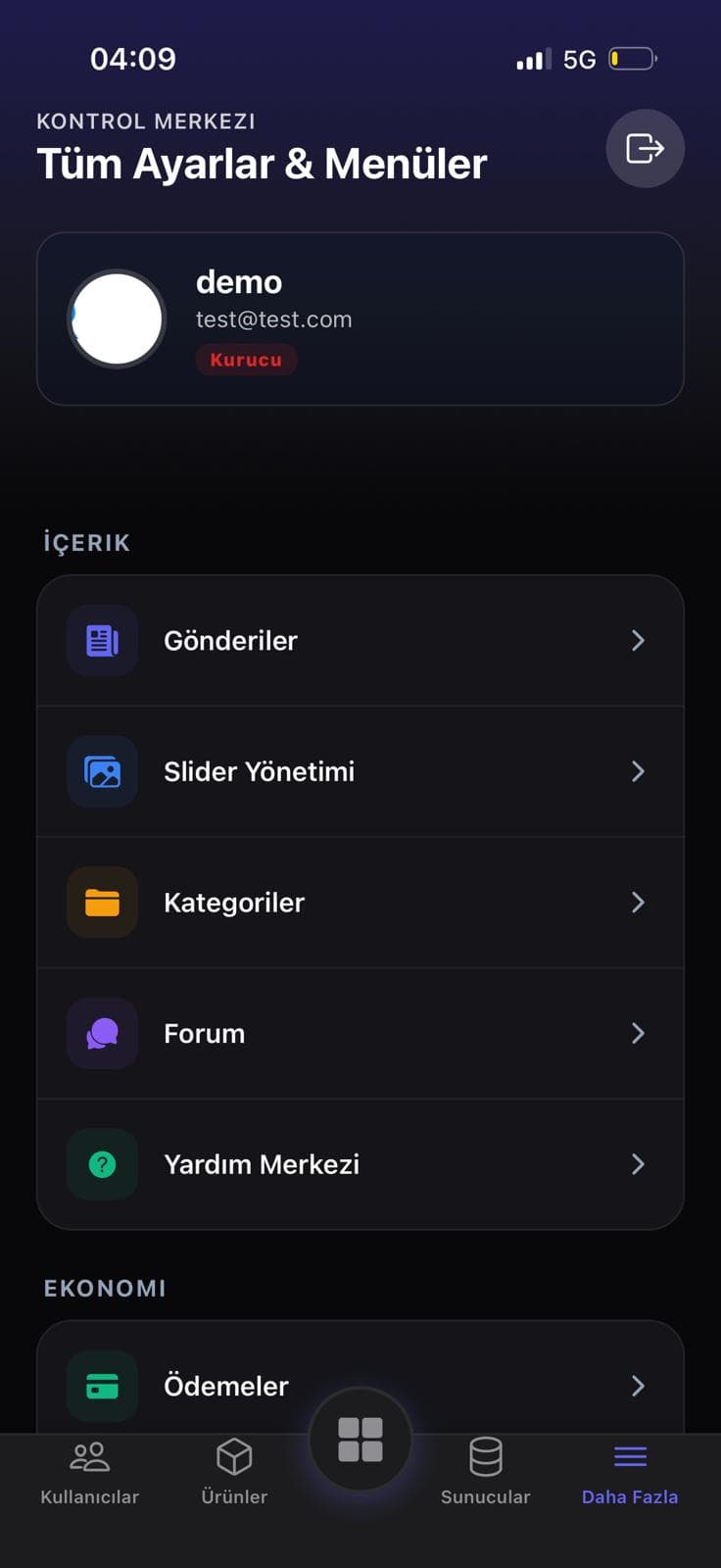Select the Daha Fazla tab

click(630, 1472)
